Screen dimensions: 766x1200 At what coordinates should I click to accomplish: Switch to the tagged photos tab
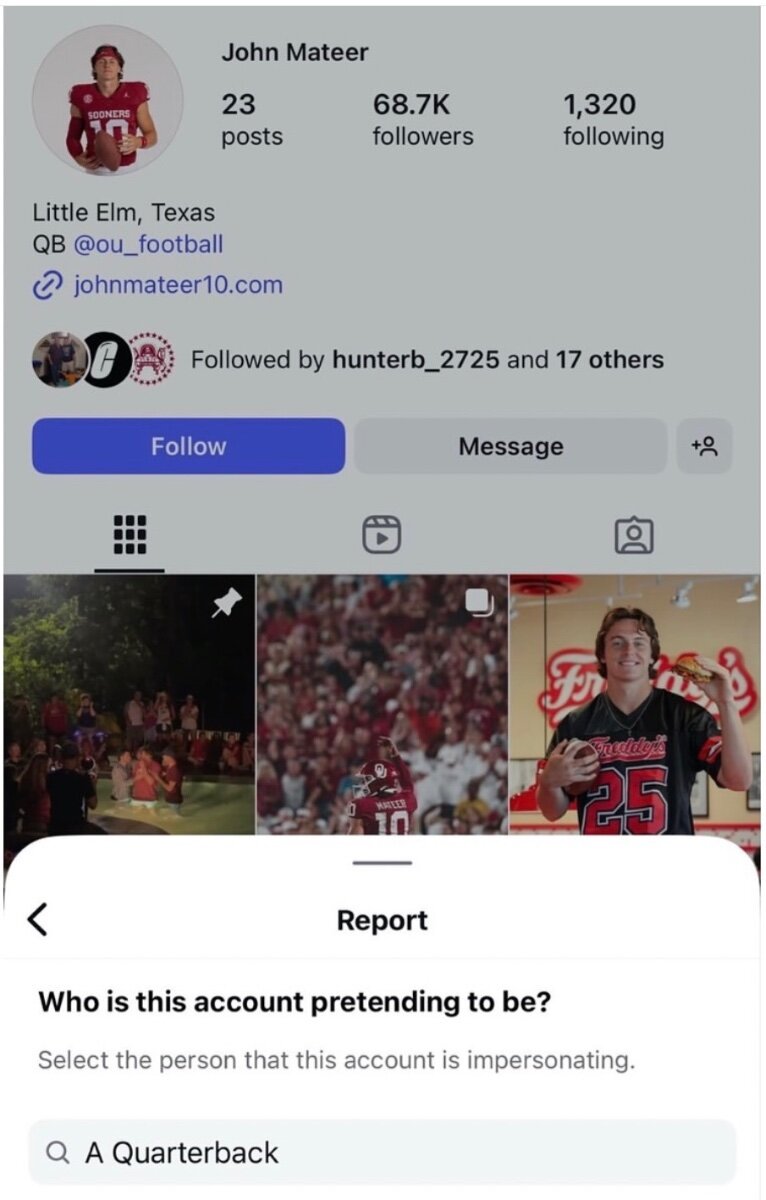633,535
